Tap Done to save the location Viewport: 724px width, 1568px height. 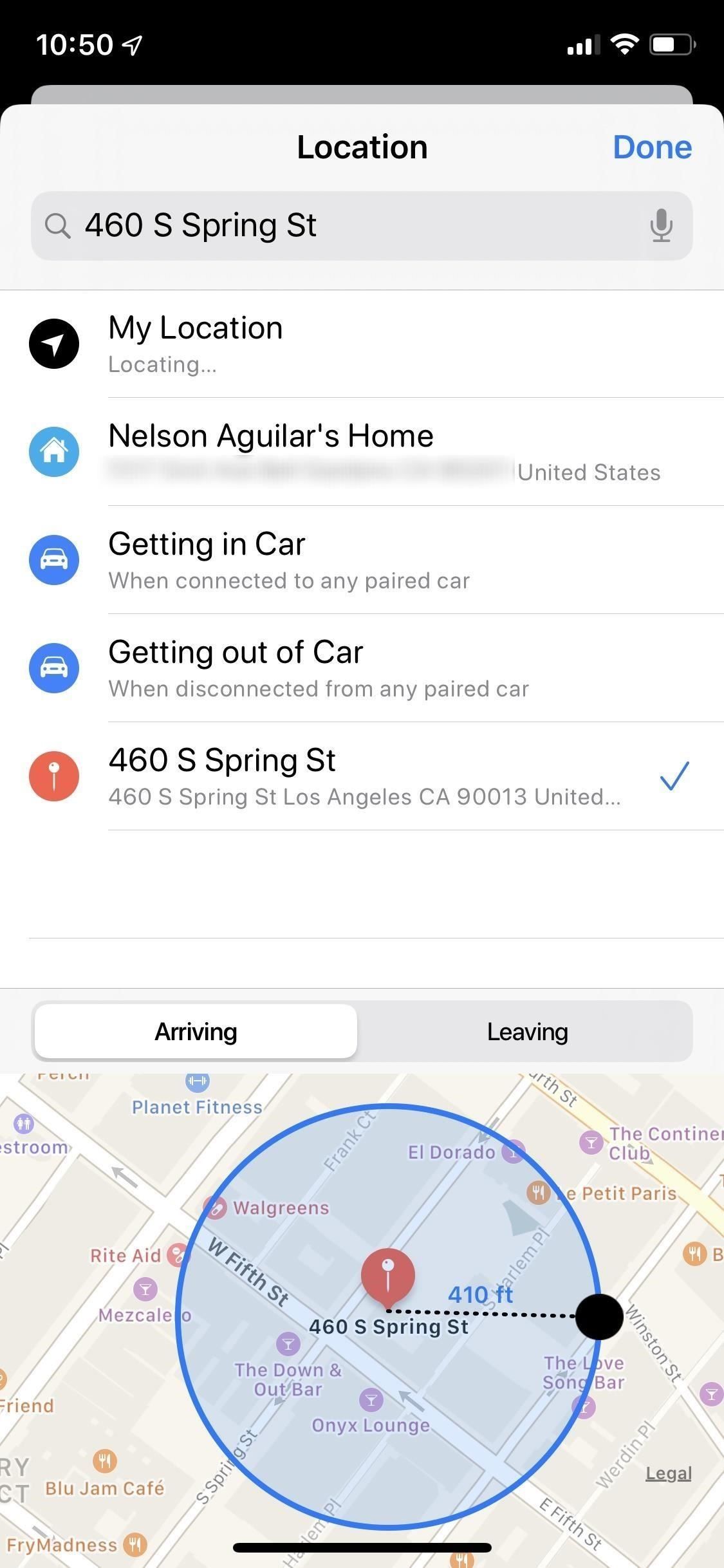pyautogui.click(x=652, y=147)
